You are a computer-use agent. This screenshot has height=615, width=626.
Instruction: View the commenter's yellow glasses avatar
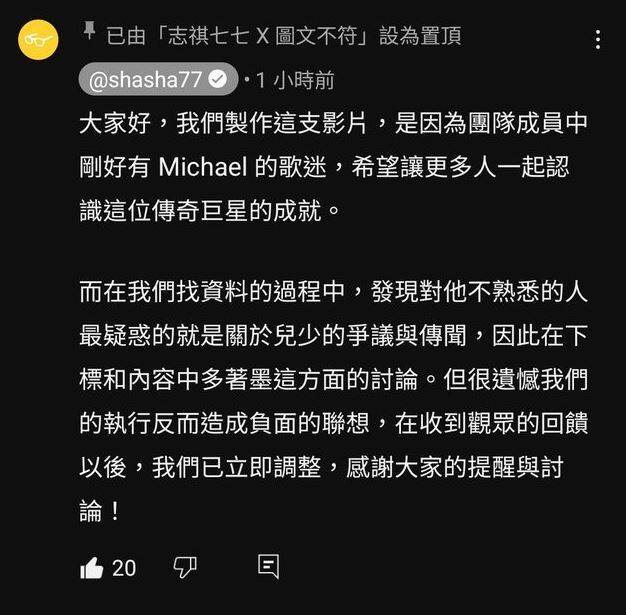(x=39, y=40)
